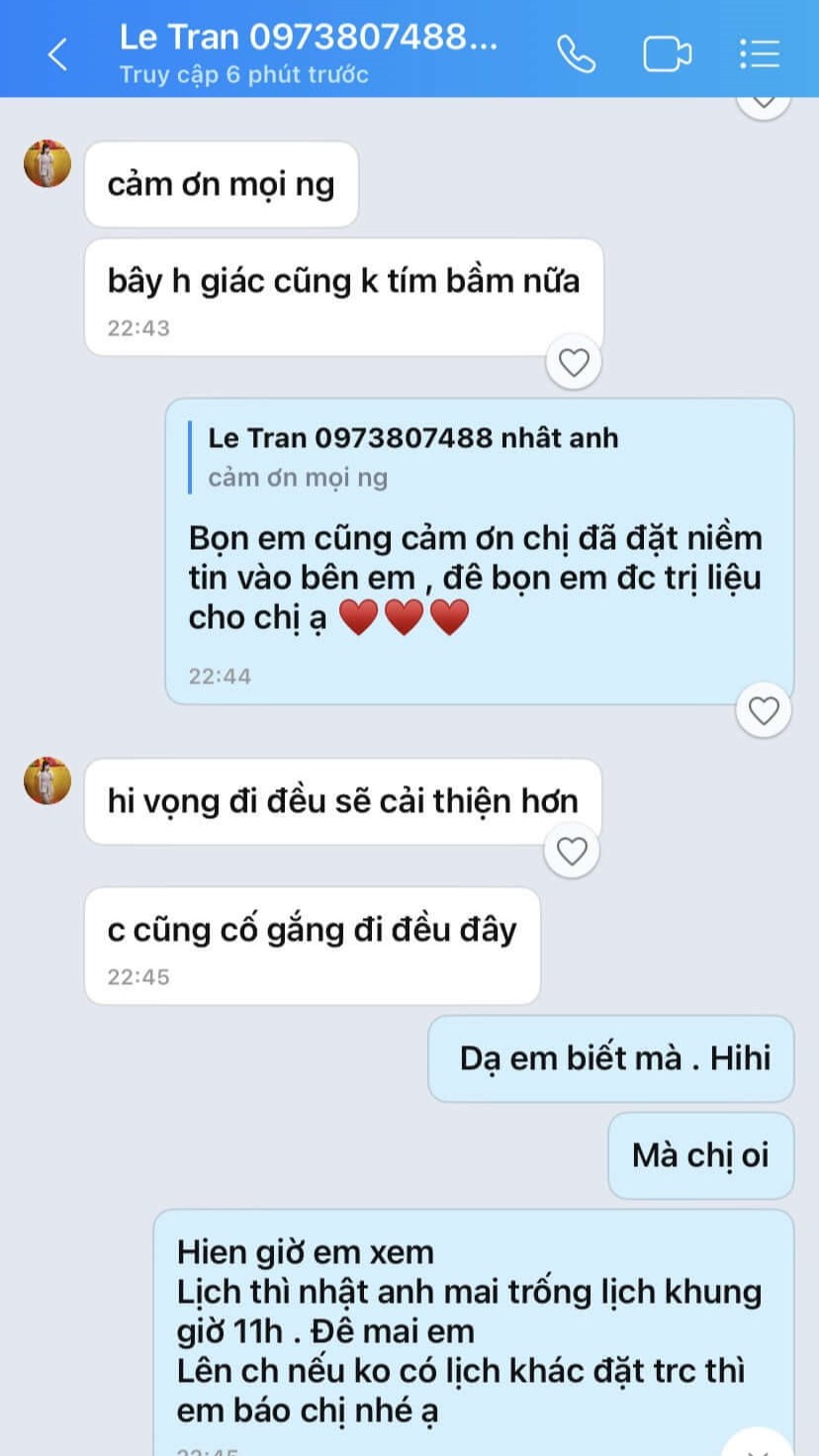This screenshot has width=819, height=1456.
Task: Start a voice call with Le Tran
Action: point(576,53)
